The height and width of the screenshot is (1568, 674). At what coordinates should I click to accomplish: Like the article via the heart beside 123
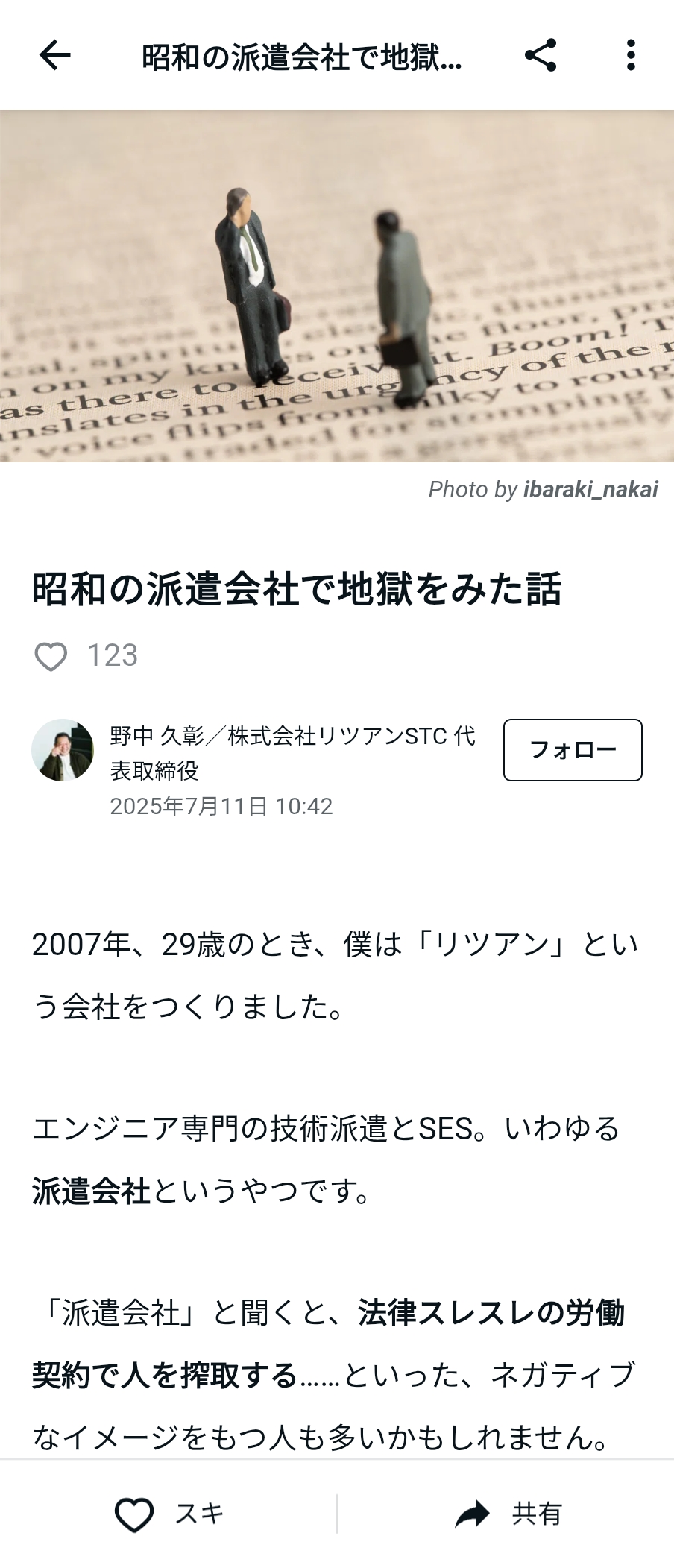tap(51, 656)
